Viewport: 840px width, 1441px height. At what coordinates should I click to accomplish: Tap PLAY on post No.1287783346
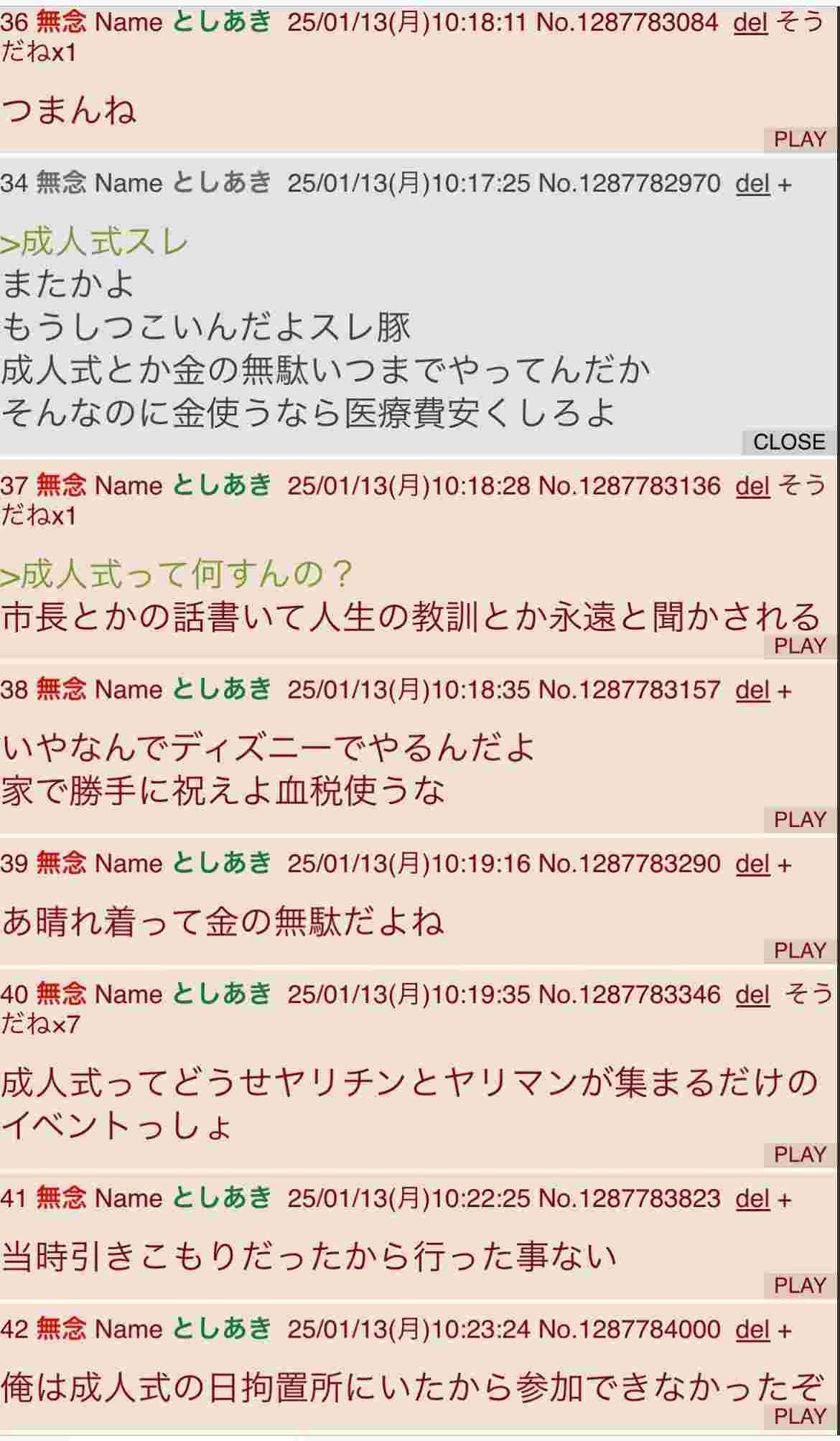pos(800,1155)
